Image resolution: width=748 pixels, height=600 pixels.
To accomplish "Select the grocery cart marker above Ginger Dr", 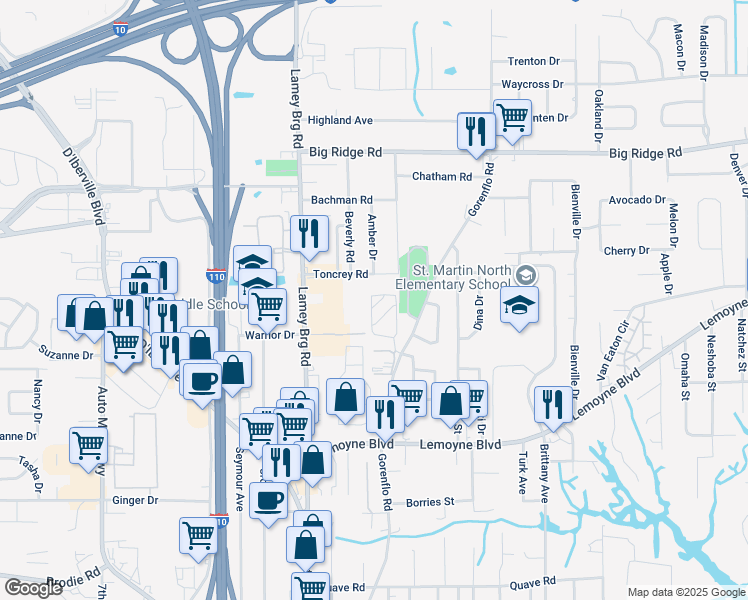I will [x=88, y=444].
